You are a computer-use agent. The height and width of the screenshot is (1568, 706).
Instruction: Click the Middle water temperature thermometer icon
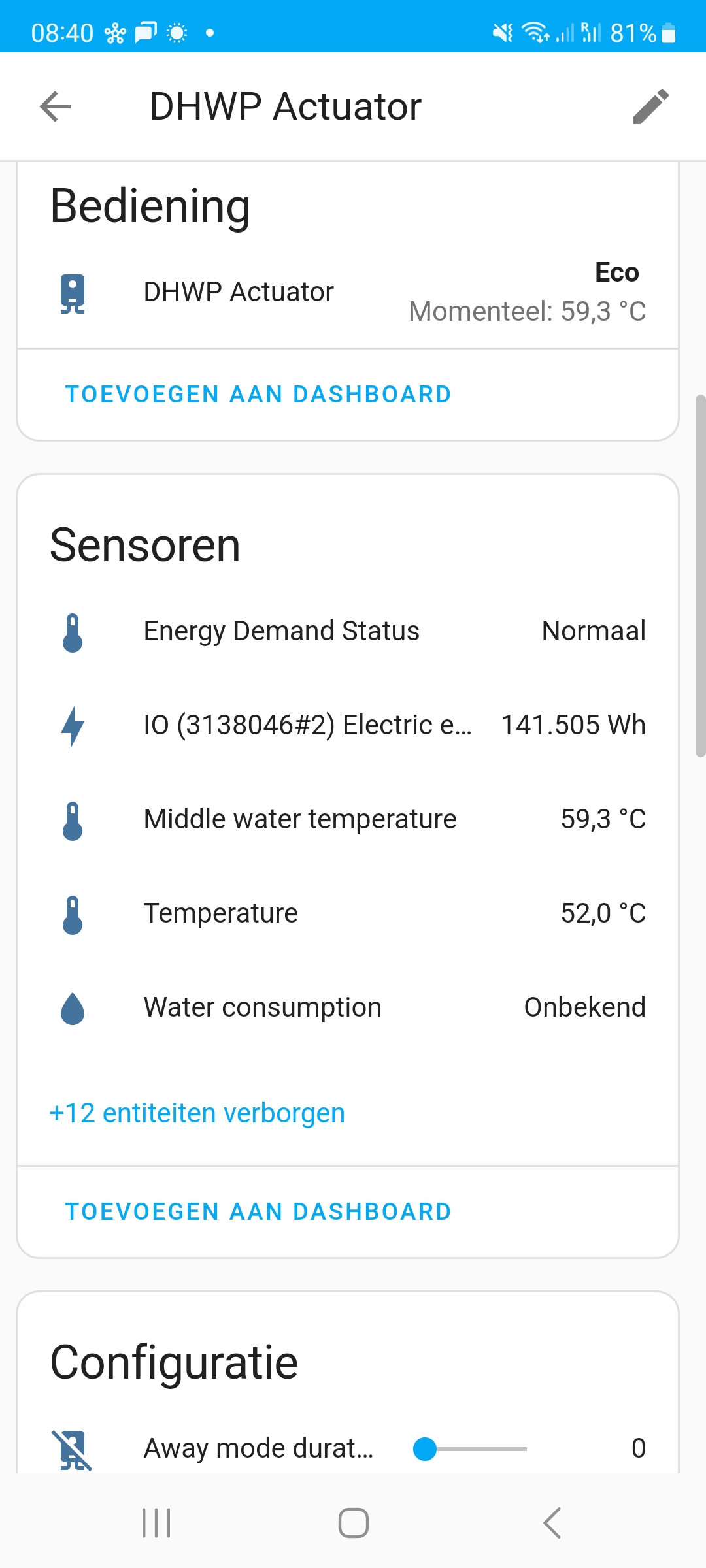(x=73, y=819)
